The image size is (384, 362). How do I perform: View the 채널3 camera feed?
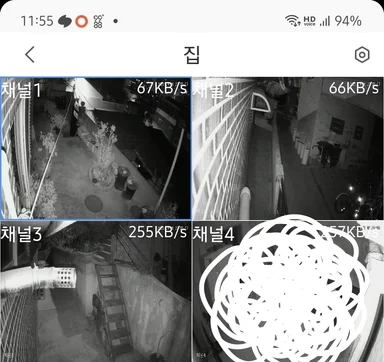pyautogui.click(x=96, y=291)
